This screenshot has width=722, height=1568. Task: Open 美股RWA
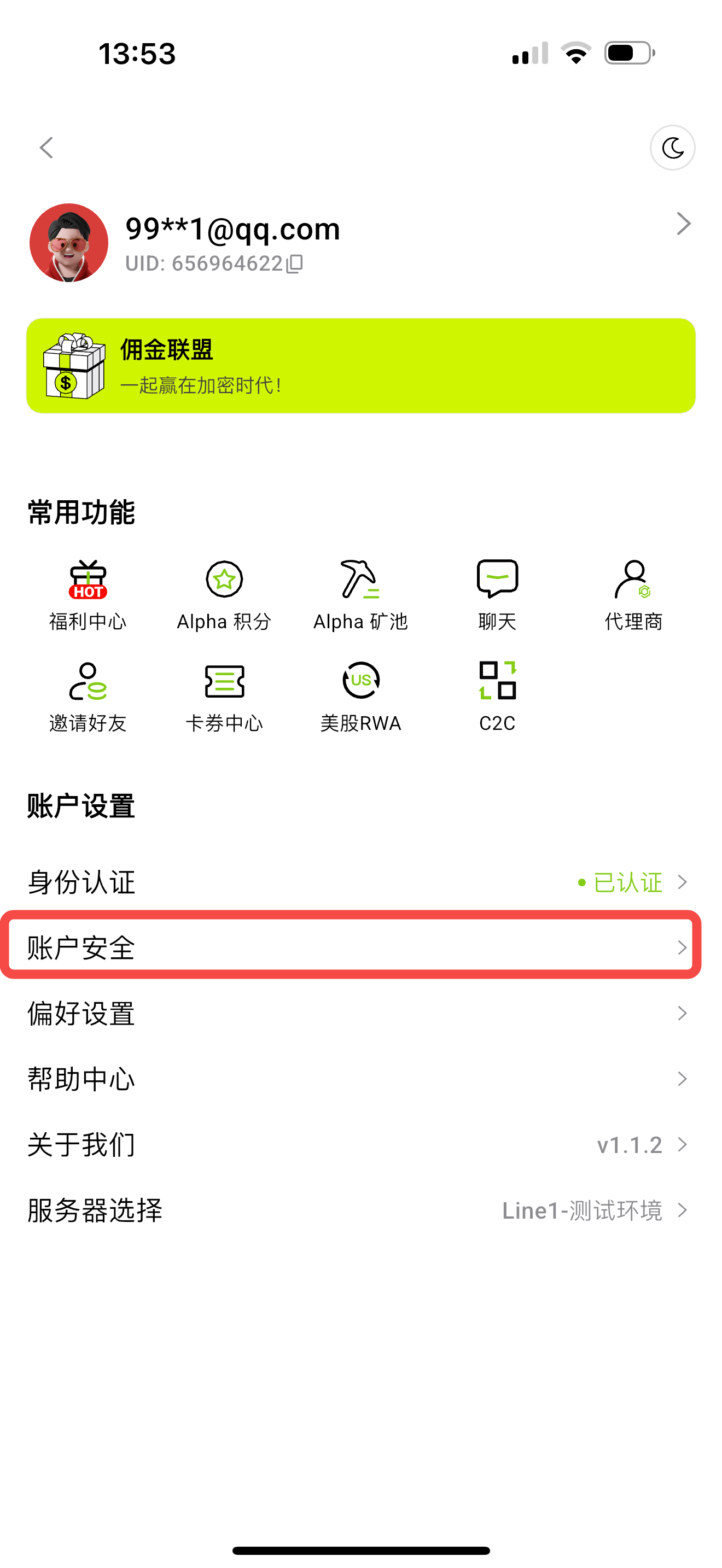(x=360, y=696)
